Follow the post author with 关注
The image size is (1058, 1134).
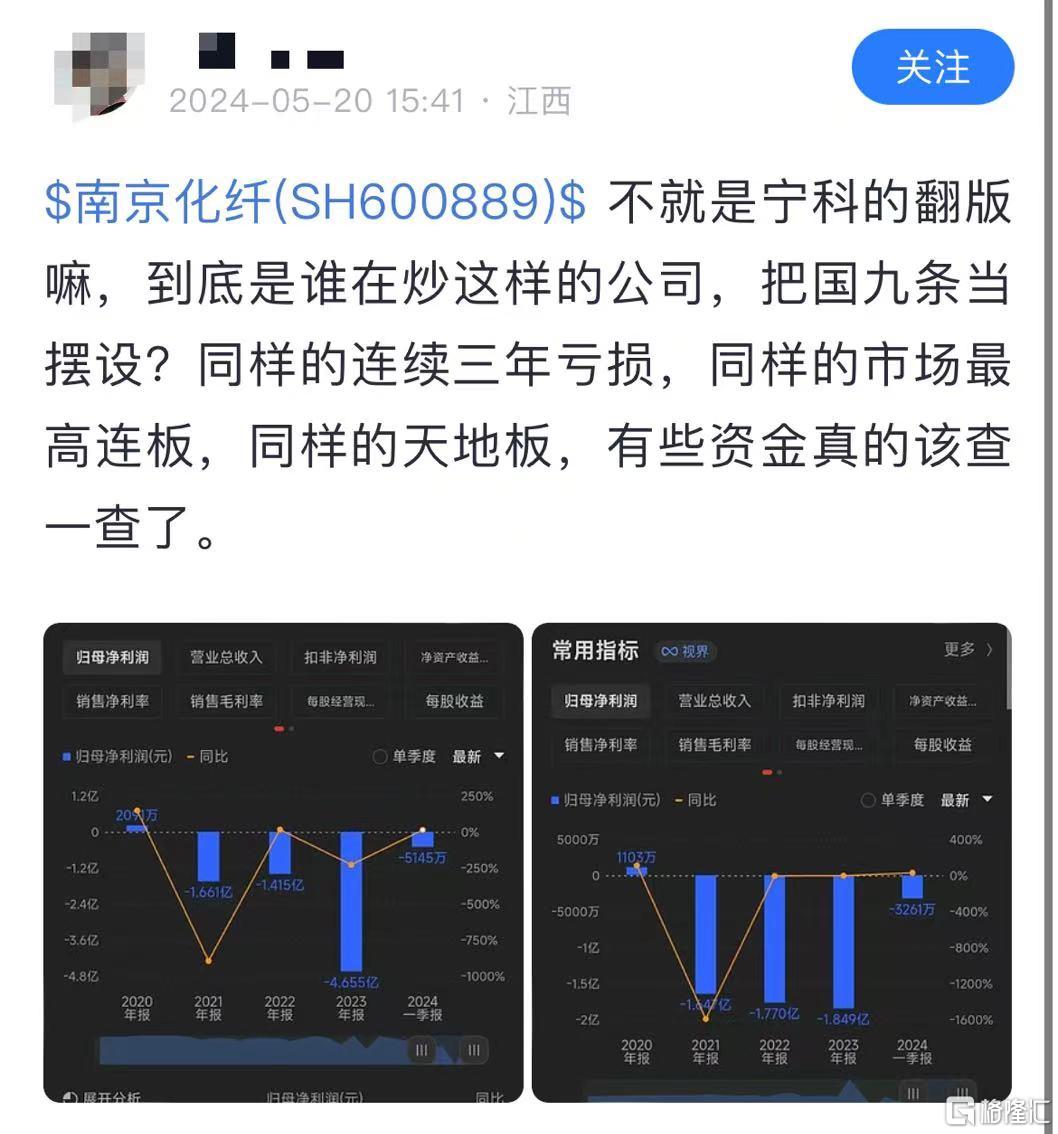pyautogui.click(x=932, y=67)
